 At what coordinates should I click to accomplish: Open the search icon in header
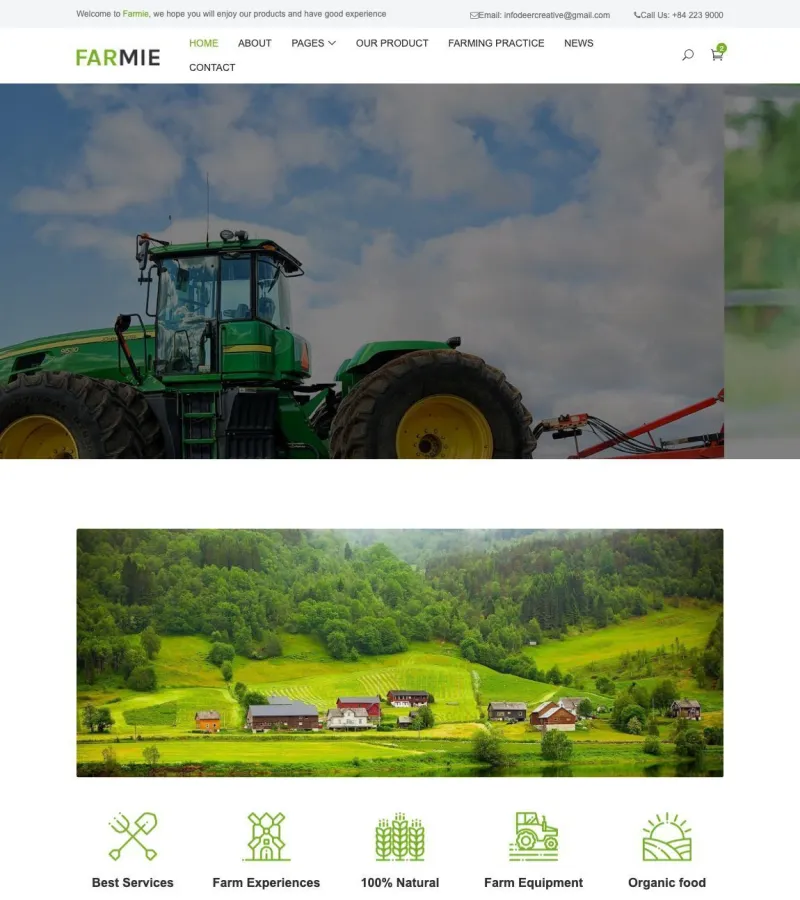687,55
